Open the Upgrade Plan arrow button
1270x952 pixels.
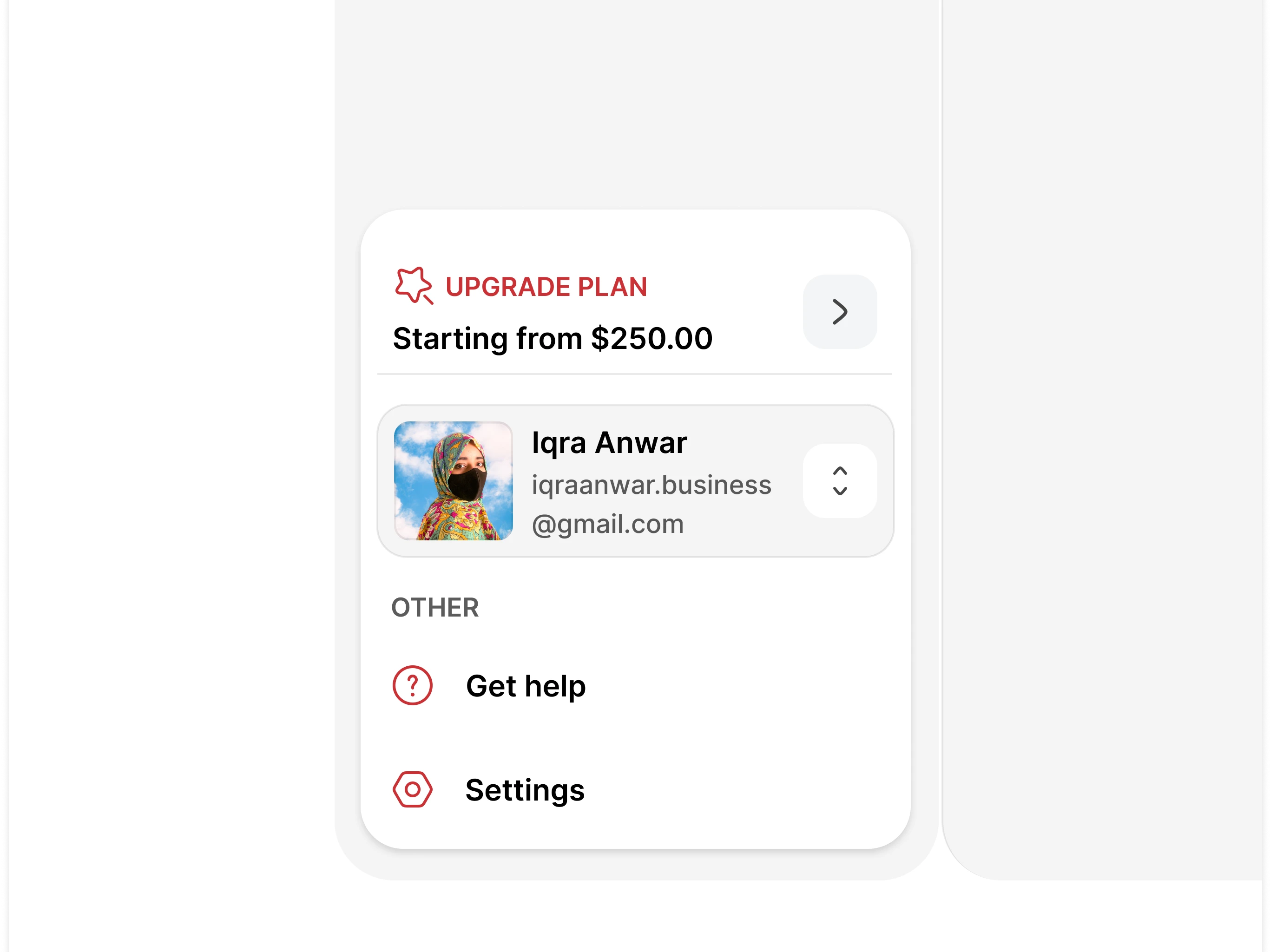click(x=839, y=312)
